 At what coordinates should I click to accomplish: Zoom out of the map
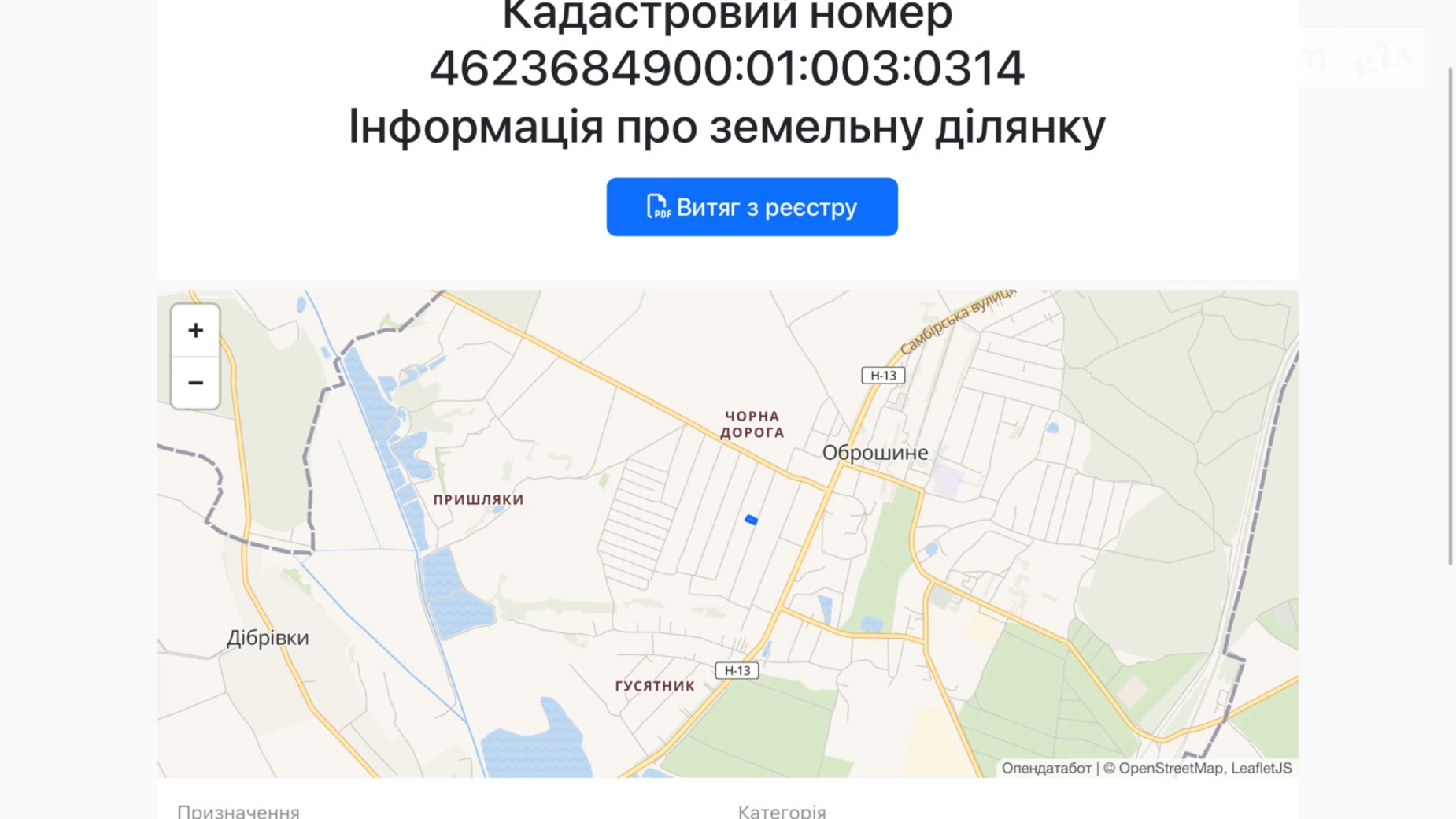(x=195, y=383)
